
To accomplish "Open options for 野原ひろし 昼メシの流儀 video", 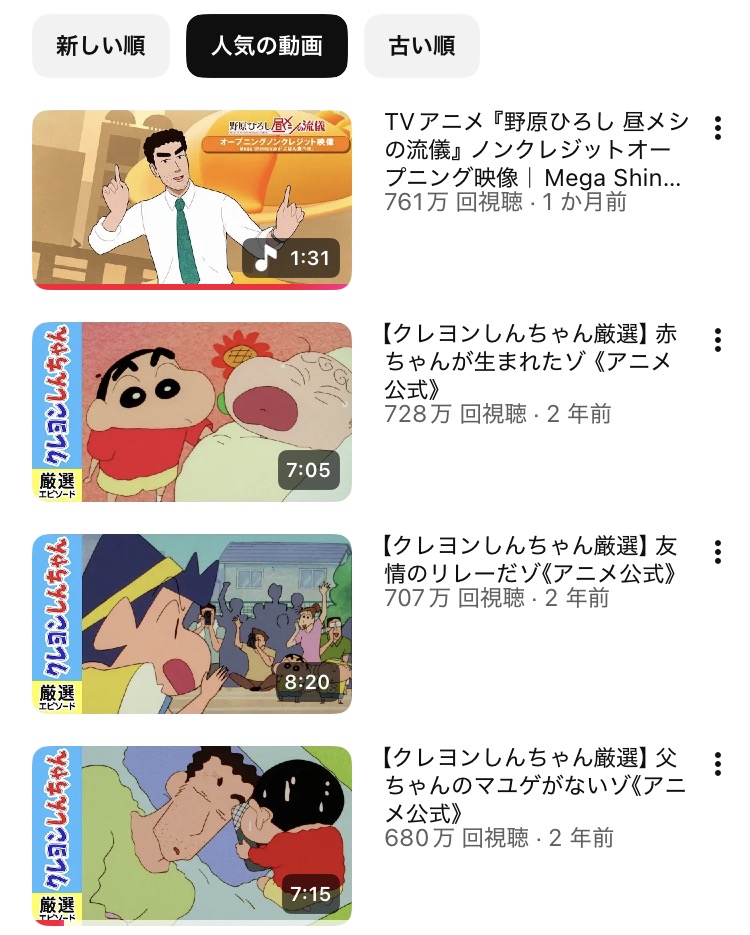I will pos(717,128).
